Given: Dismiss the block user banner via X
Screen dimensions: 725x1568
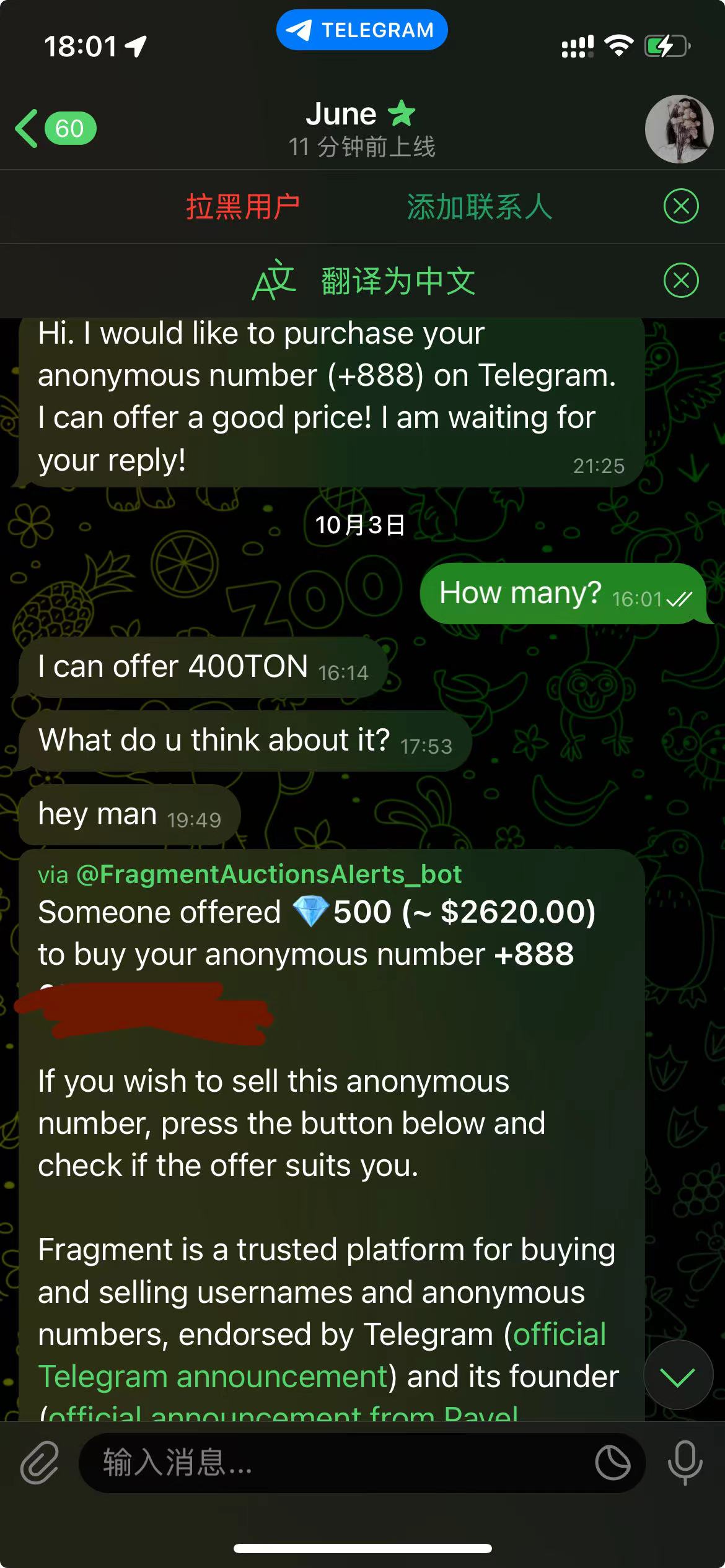Looking at the screenshot, I should [680, 207].
